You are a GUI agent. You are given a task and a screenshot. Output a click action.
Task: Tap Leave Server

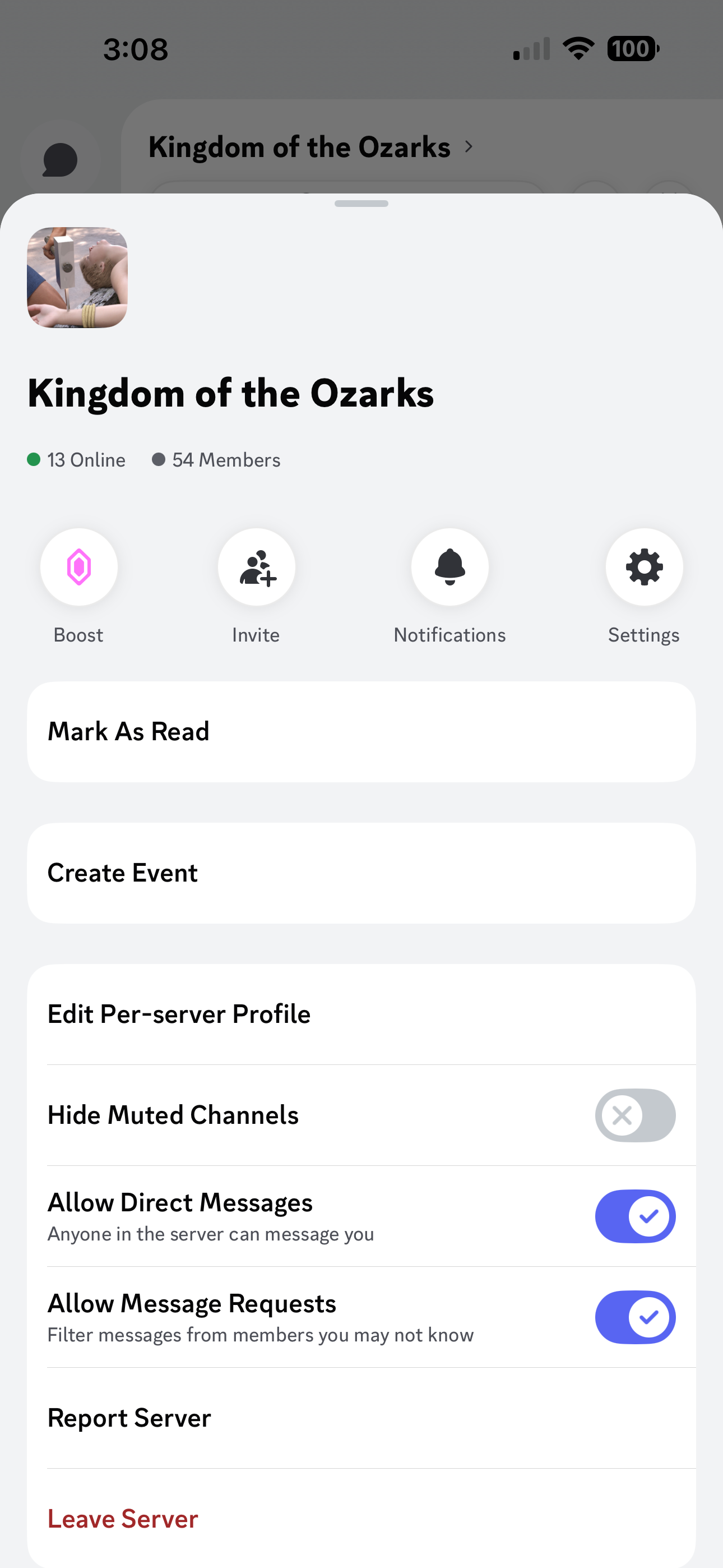click(361, 1519)
